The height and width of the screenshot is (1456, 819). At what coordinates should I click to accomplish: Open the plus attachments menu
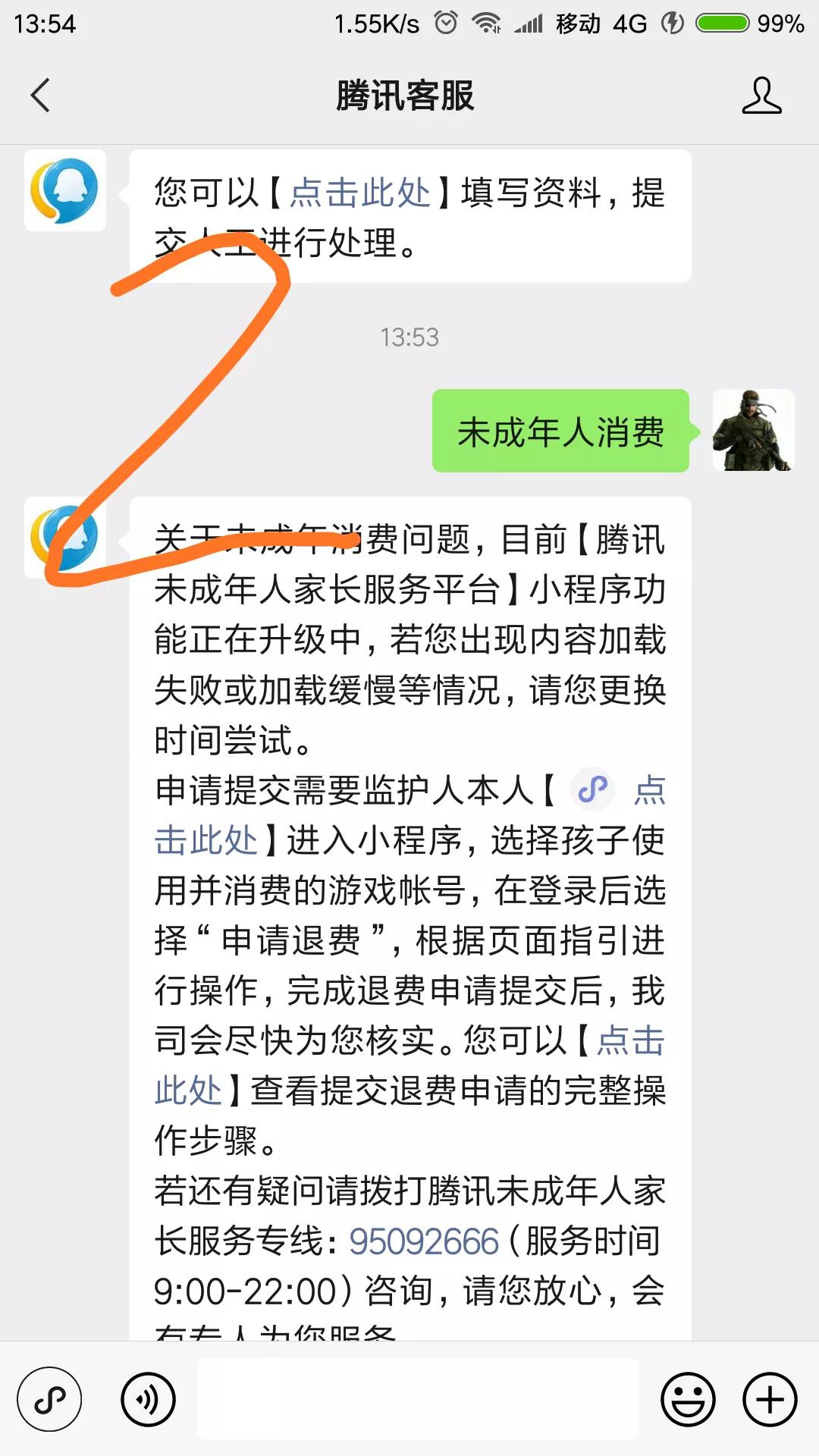tap(770, 1399)
